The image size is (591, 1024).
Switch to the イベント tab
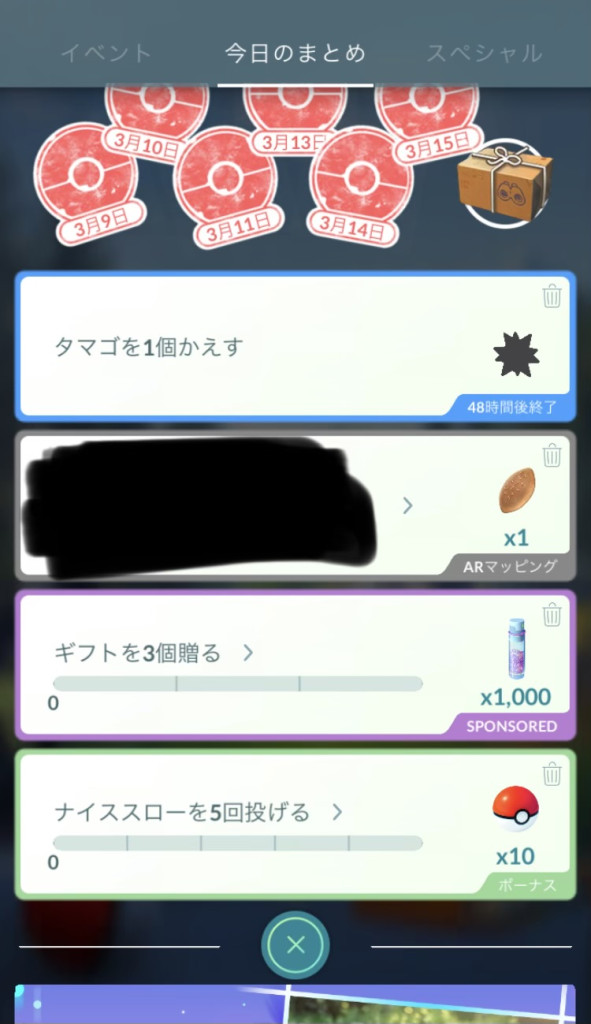tap(106, 53)
